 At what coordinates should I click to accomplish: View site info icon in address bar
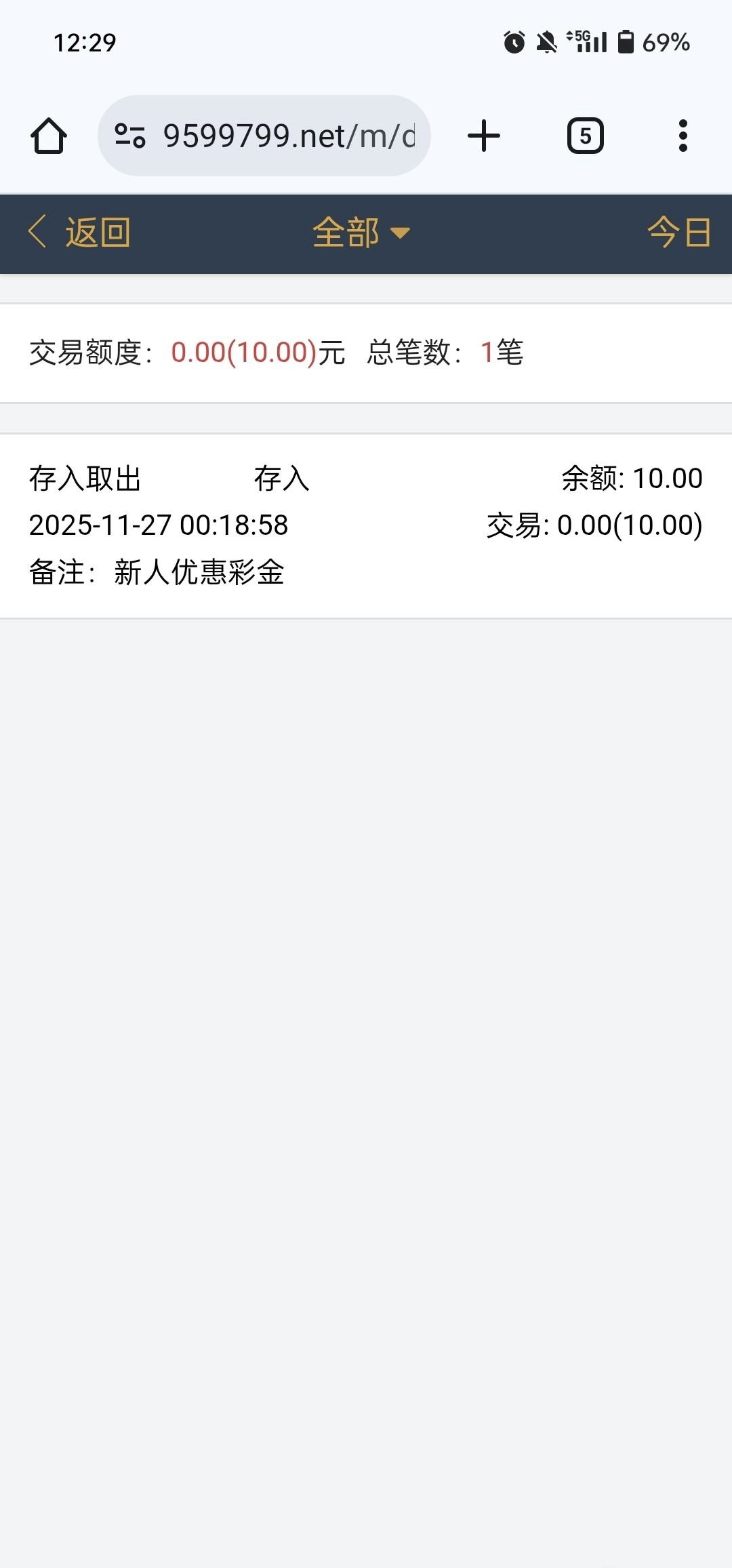[130, 136]
